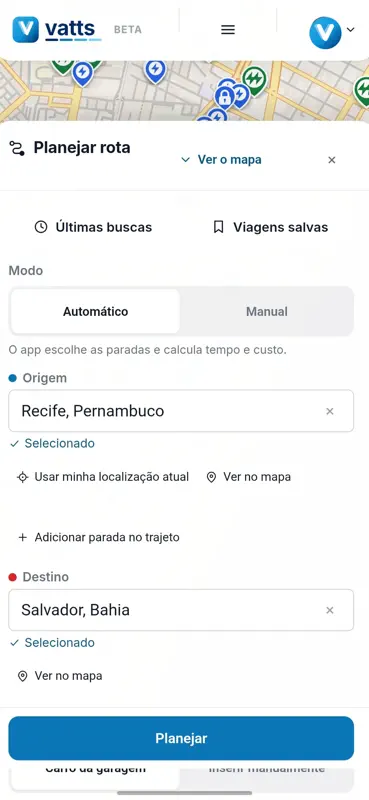Adicionar parada no trajeto
This screenshot has width=369, height=800.
pyautogui.click(x=99, y=537)
